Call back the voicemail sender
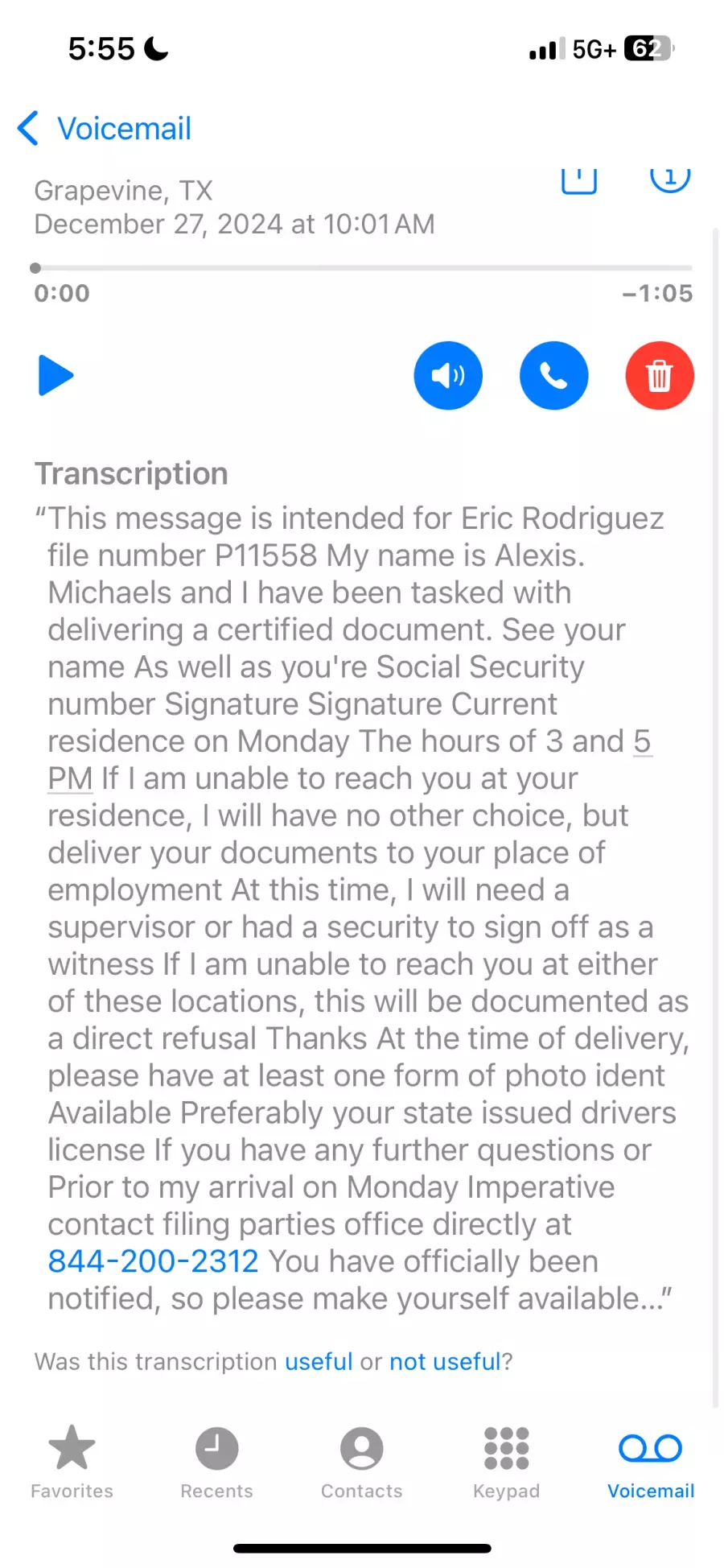Screen dimensions: 724x1568 553,376
